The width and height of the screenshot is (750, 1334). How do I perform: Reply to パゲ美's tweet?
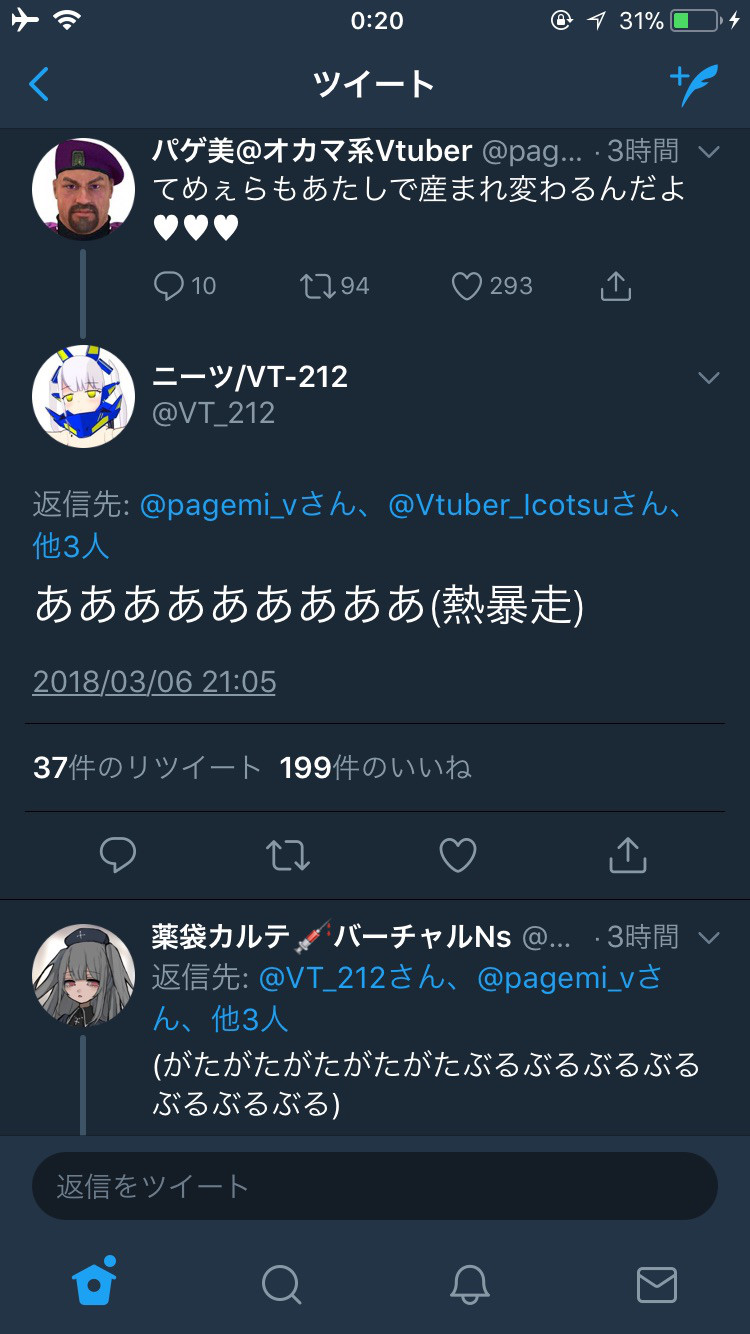(169, 287)
